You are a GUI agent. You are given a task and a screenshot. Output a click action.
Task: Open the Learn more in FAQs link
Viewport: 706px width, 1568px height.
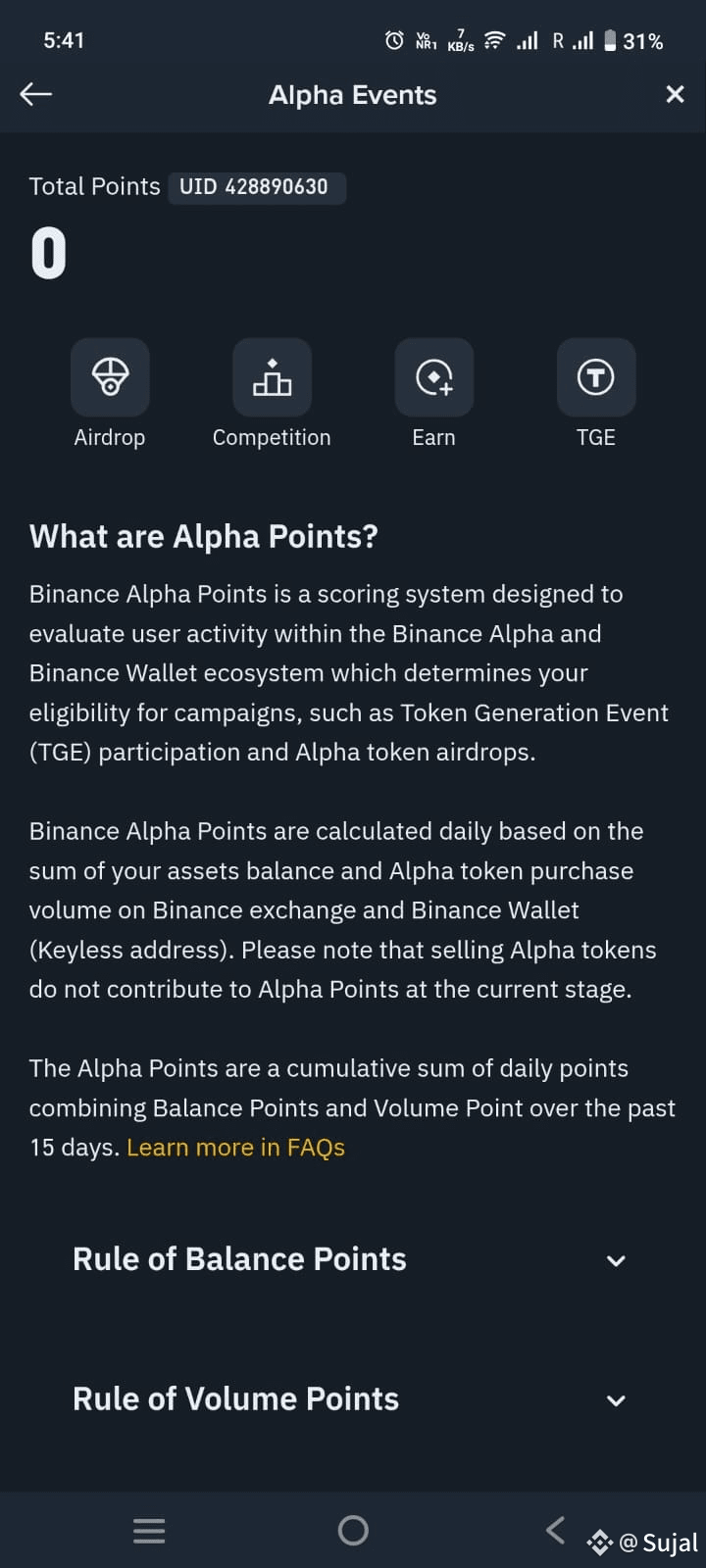click(x=235, y=1148)
